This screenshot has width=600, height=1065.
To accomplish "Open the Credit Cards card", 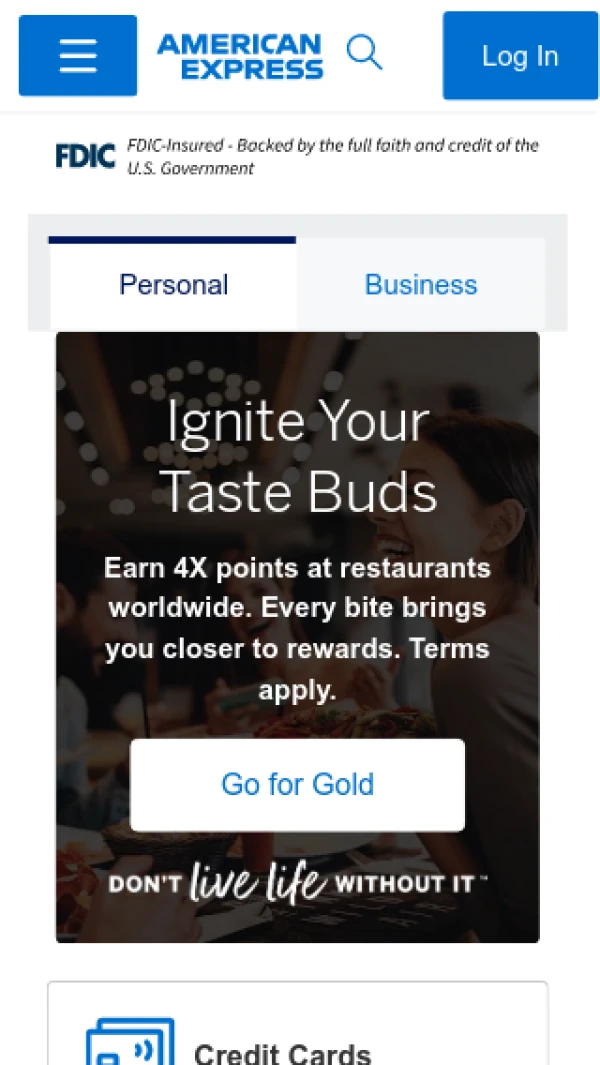I will (297, 1040).
